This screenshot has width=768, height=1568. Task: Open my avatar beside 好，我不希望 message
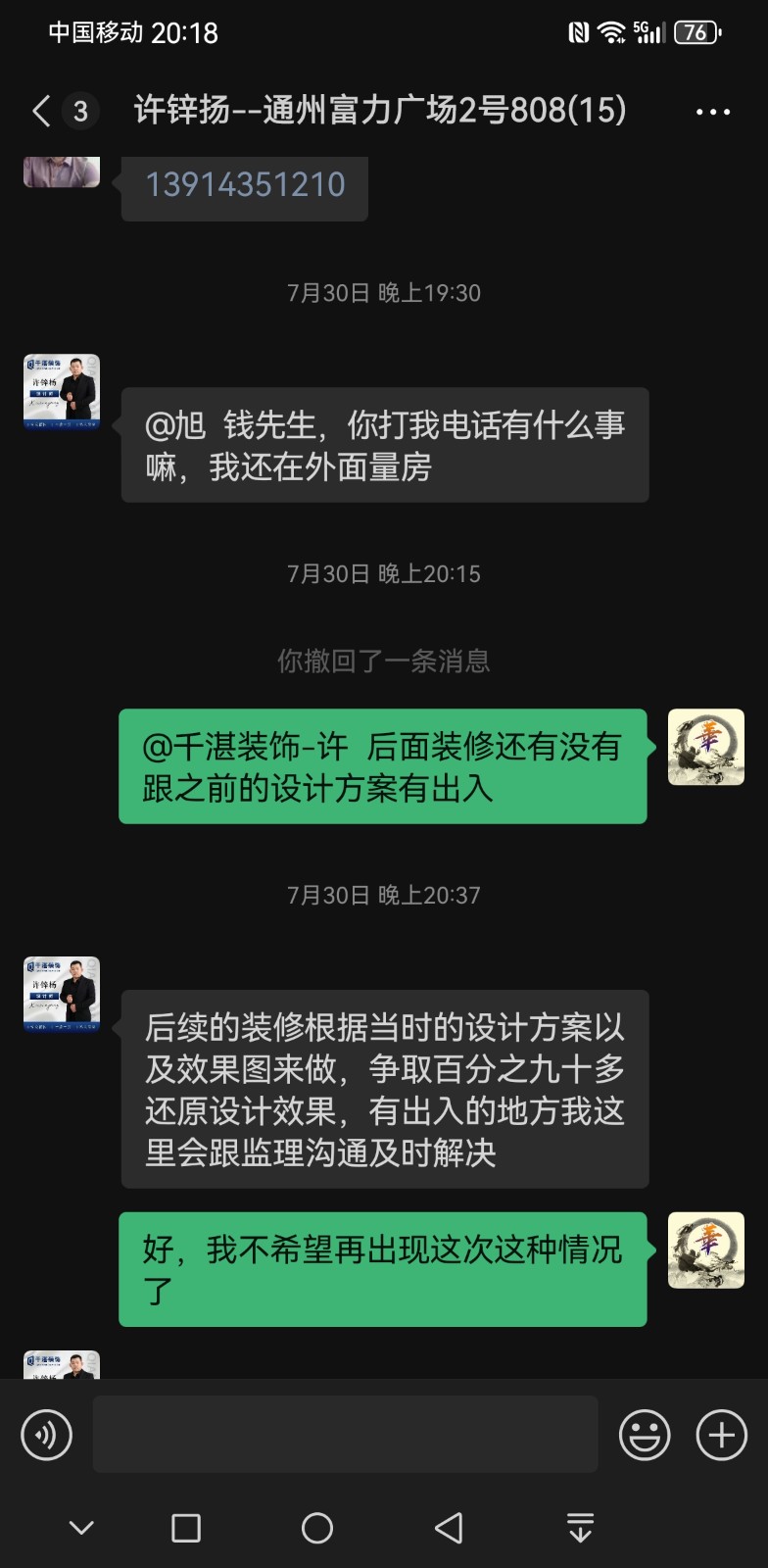pos(705,1249)
